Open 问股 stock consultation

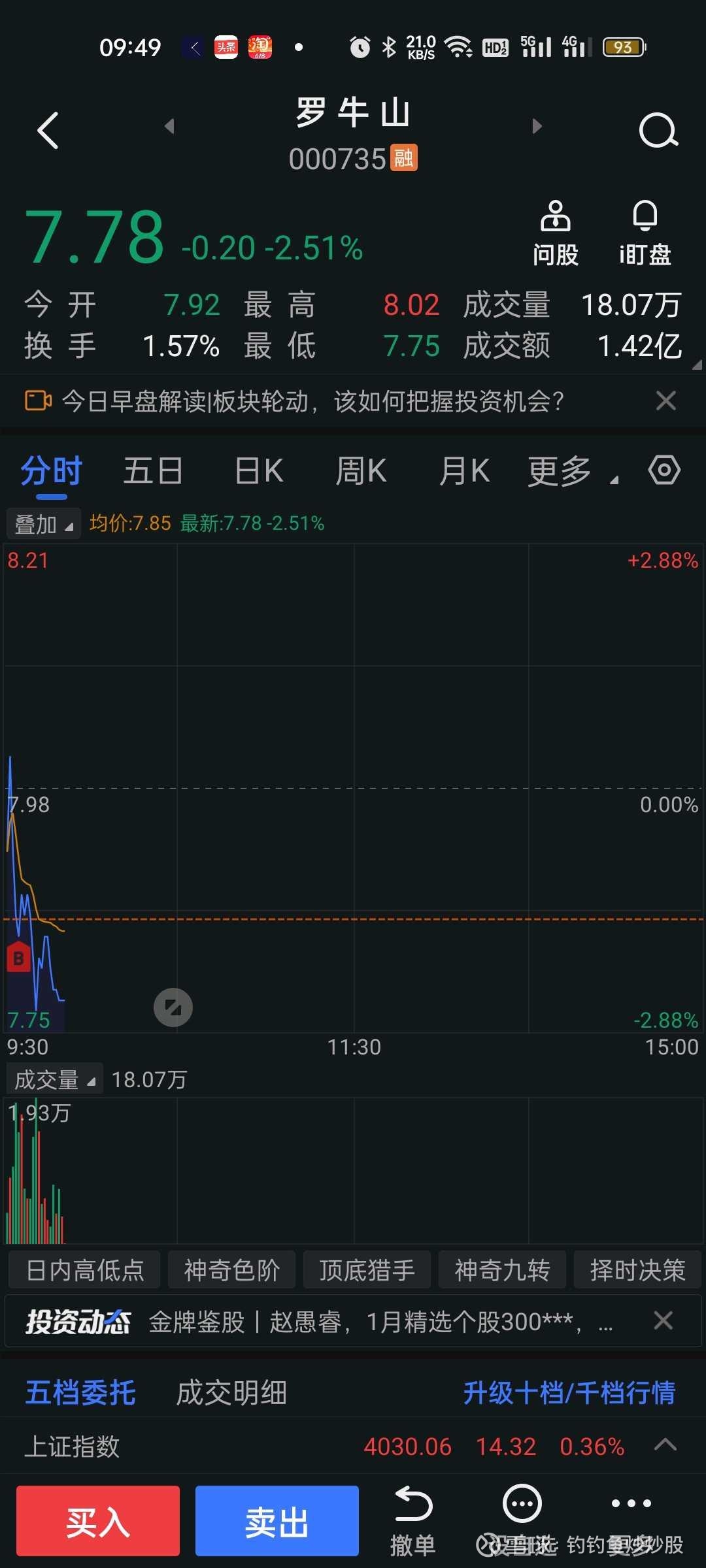pyautogui.click(x=555, y=233)
